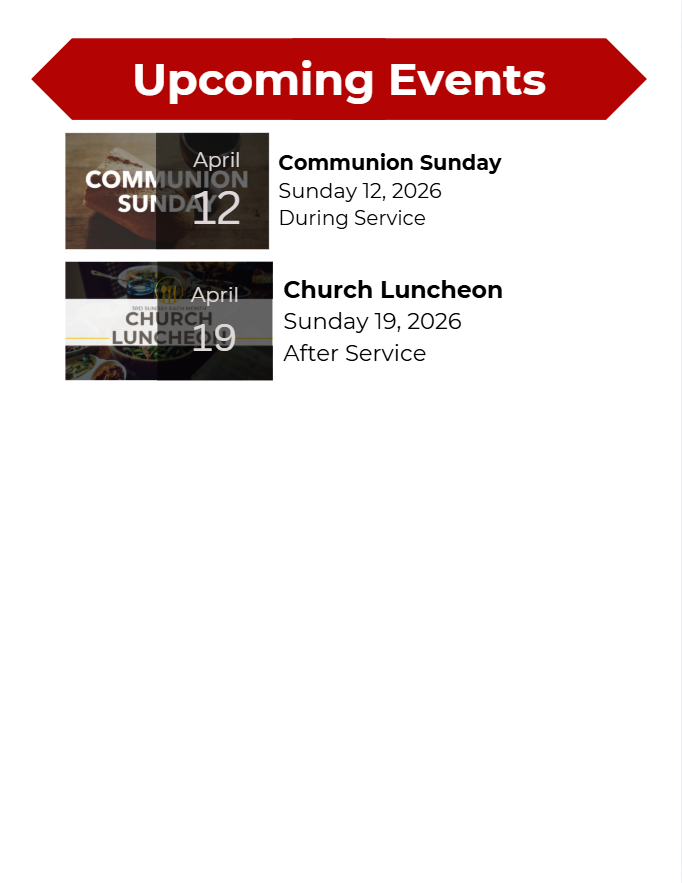
Task: View Church Luncheon event details
Action: coord(392,291)
